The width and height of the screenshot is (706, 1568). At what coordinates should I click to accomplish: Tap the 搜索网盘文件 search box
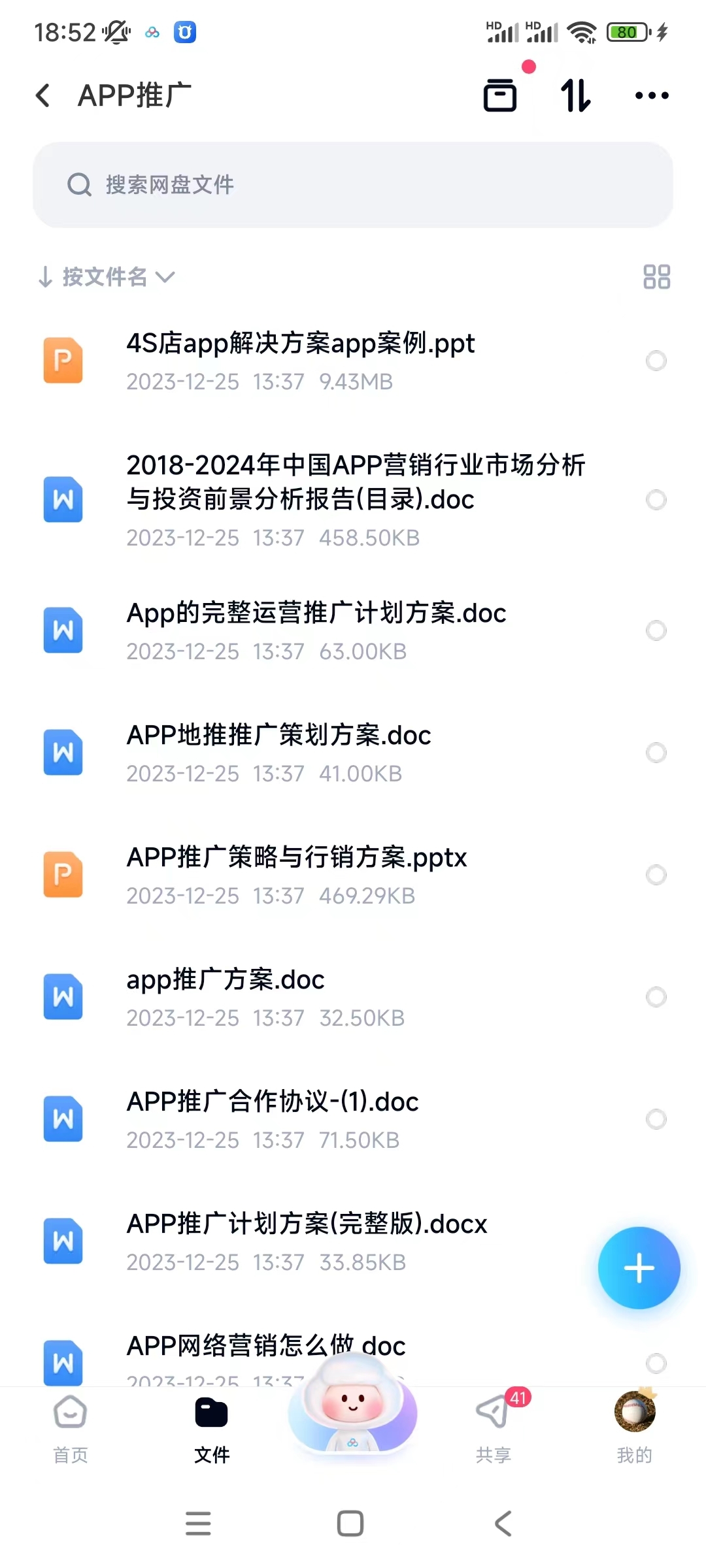click(x=353, y=185)
